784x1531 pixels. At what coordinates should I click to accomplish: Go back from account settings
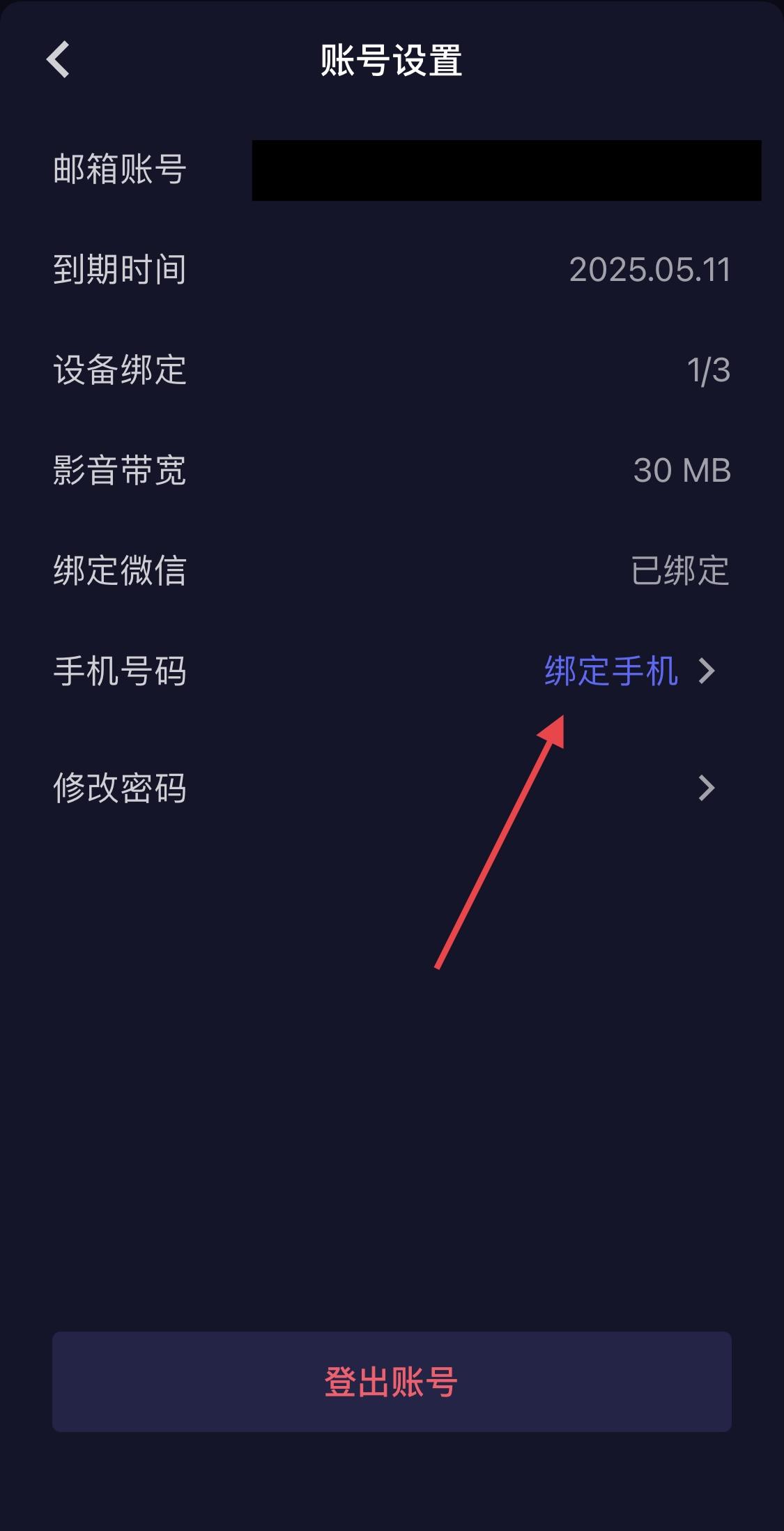[x=59, y=60]
